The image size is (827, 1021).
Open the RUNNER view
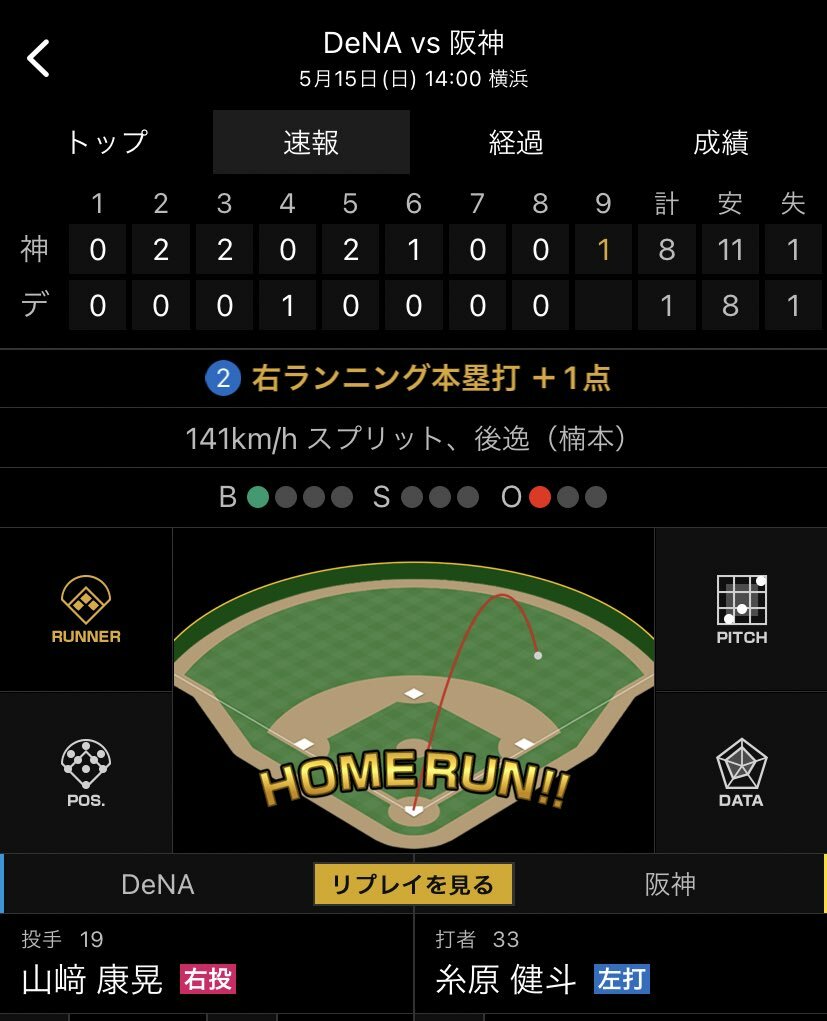pos(86,610)
